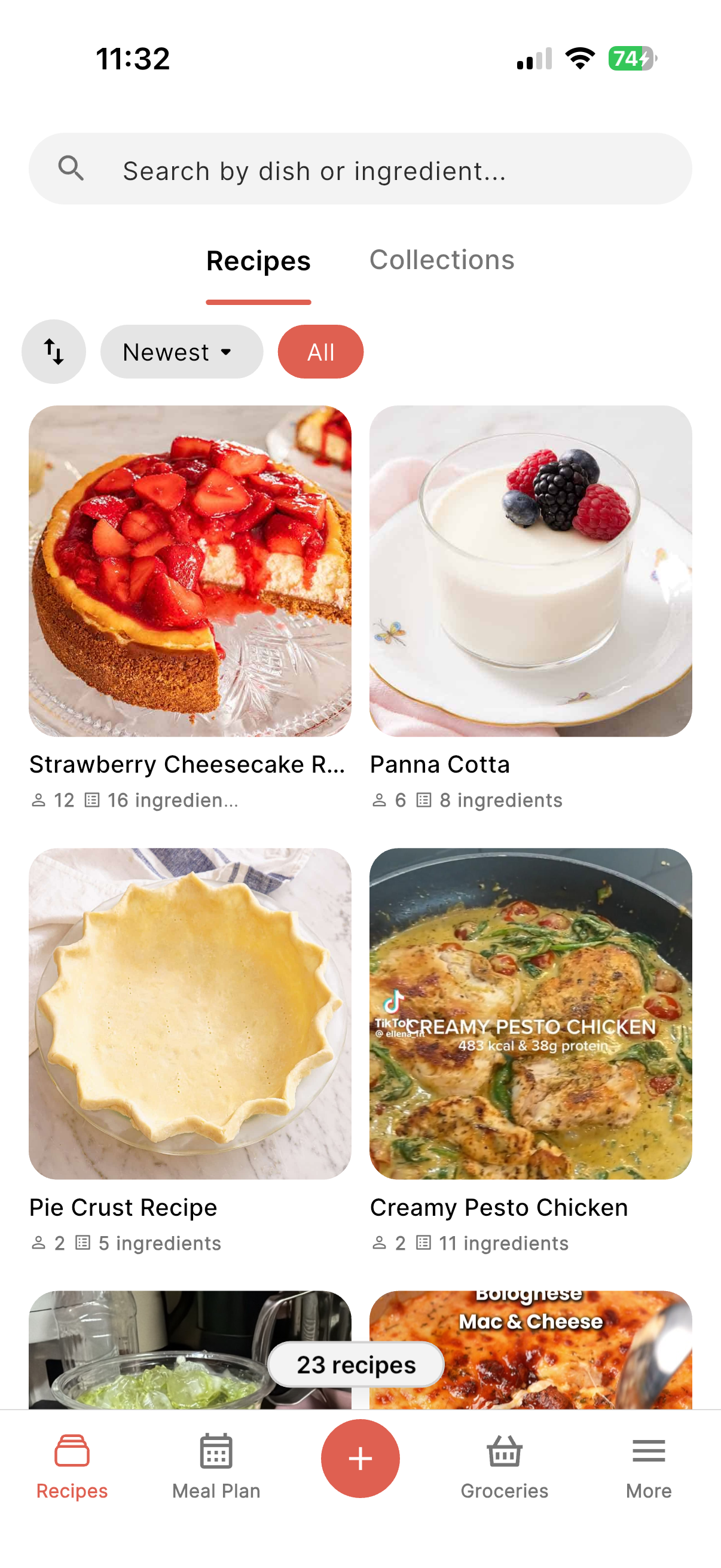Switch to the Collections tab
This screenshot has width=721, height=1568.
(442, 260)
